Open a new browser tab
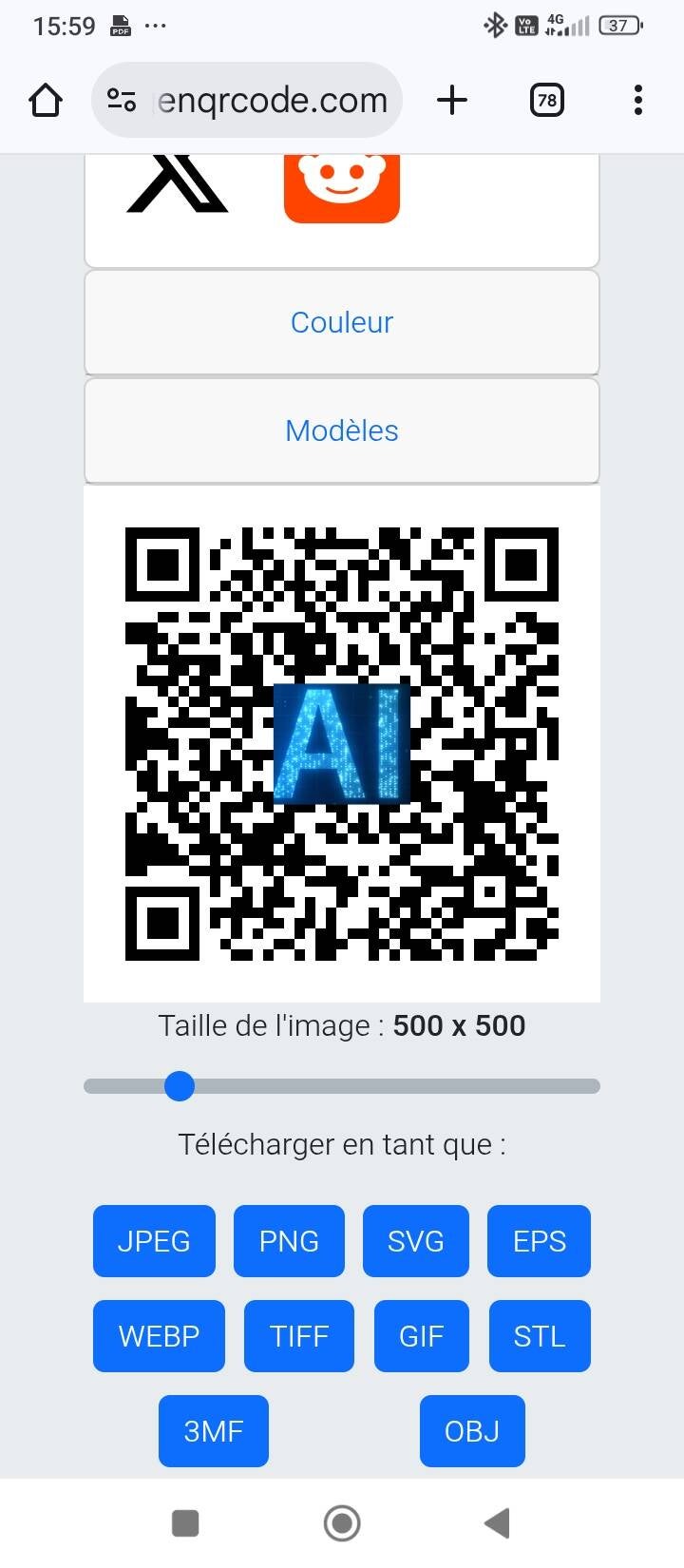The height and width of the screenshot is (1568, 684). pos(452,100)
